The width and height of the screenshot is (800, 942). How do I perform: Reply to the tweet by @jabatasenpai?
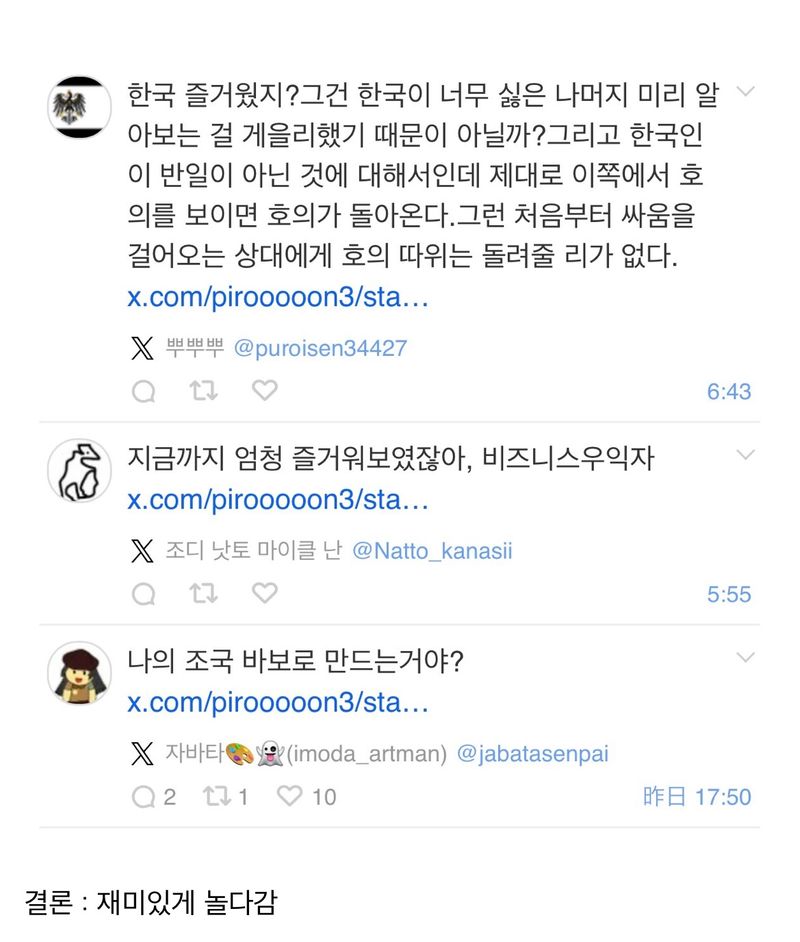coord(144,797)
